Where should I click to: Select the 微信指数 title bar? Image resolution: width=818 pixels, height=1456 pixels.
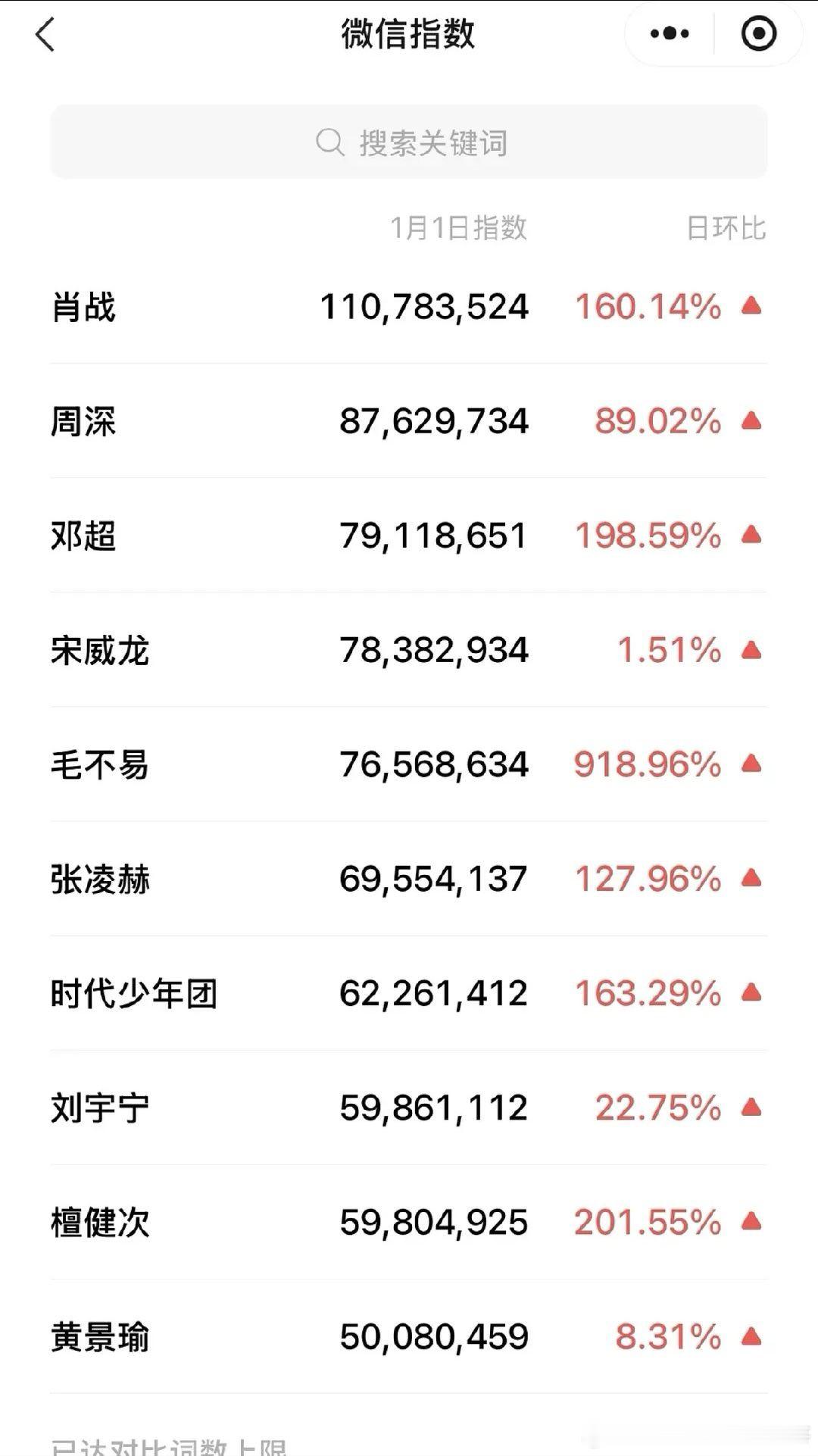click(x=409, y=33)
